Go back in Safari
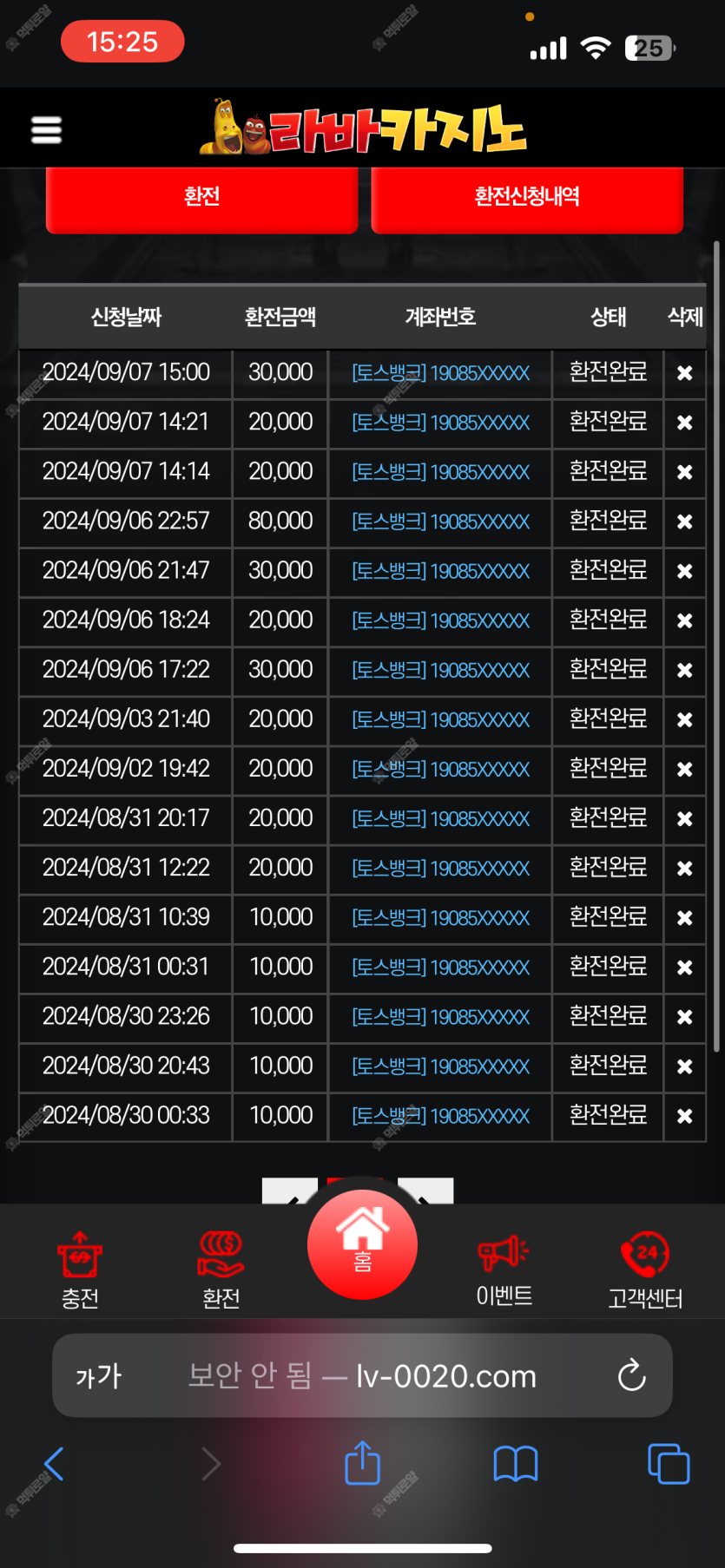This screenshot has height=1568, width=725. (54, 1464)
